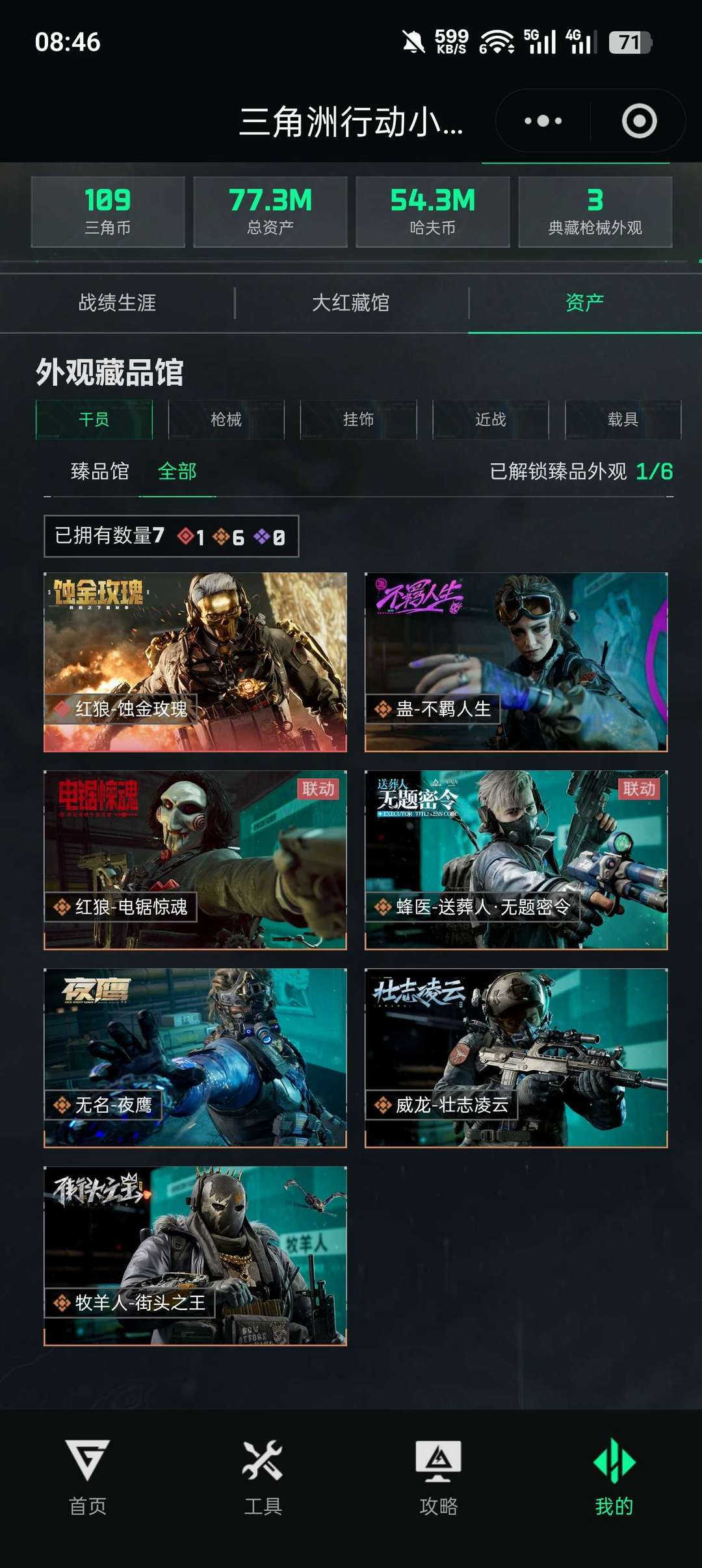Switch to the 战绩生涯 tab
This screenshot has width=702, height=1568.
pos(117,303)
